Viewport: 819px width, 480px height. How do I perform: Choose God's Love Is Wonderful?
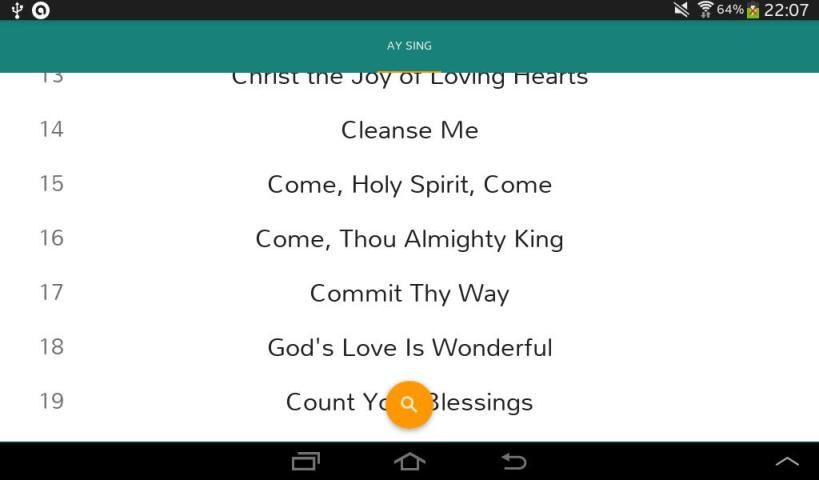[409, 347]
